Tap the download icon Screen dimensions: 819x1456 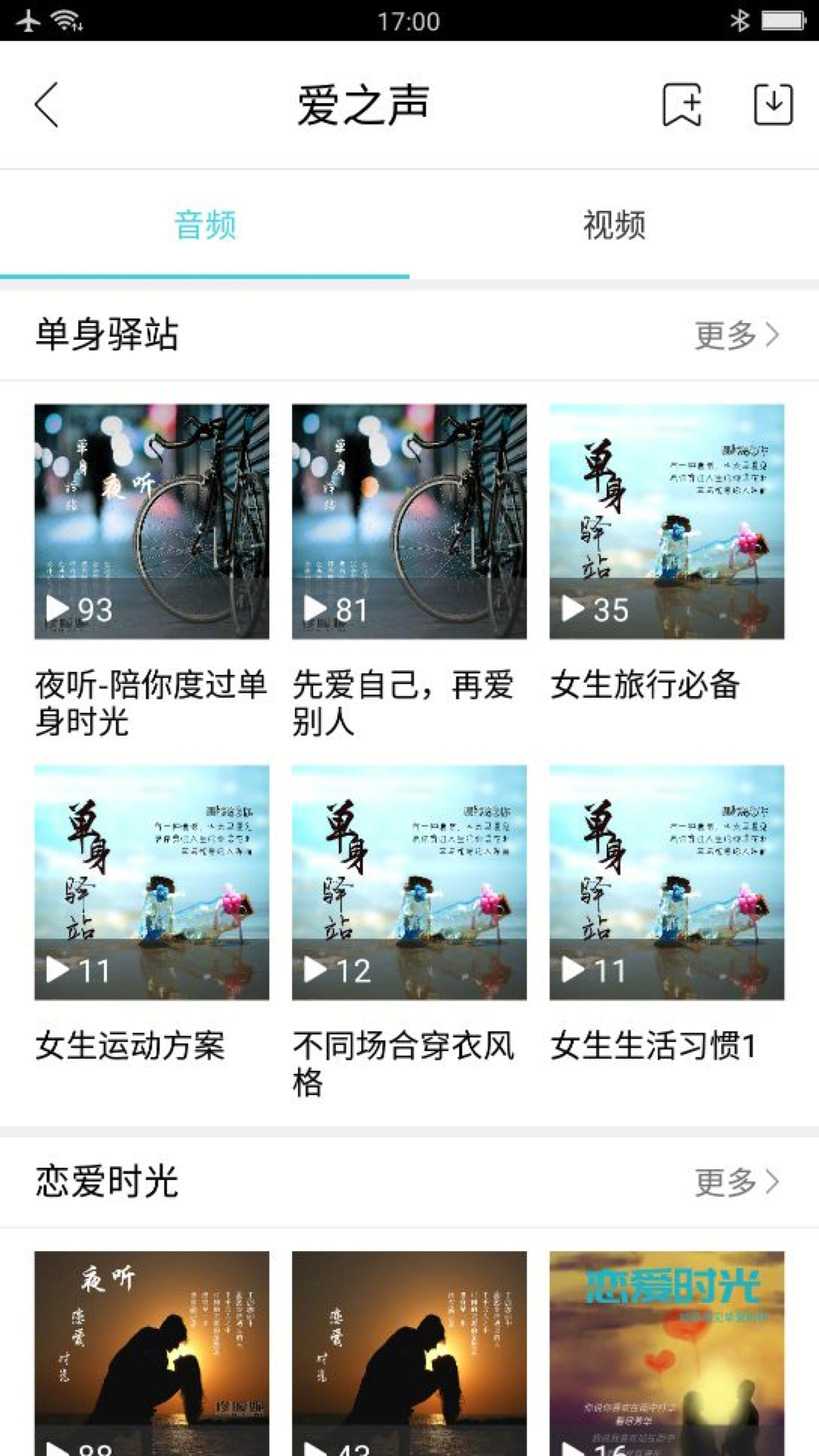[x=773, y=105]
